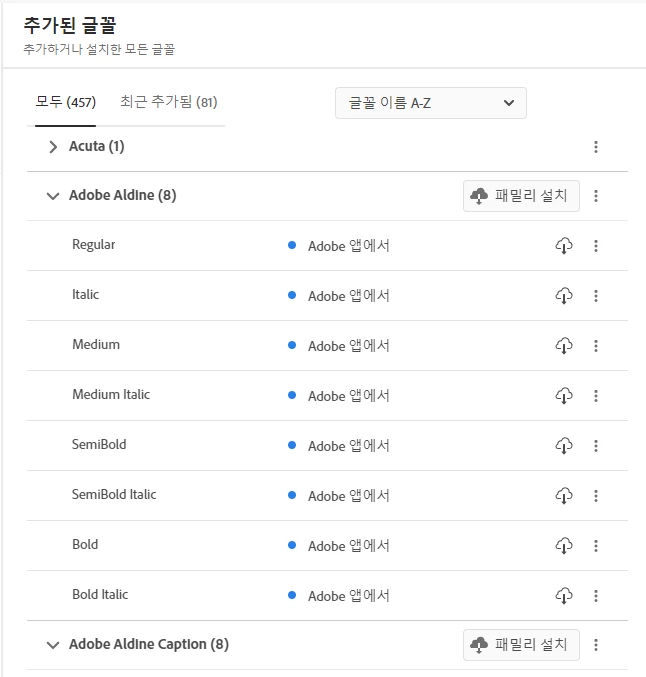
Task: Open more options for Acuta
Action: click(x=596, y=147)
